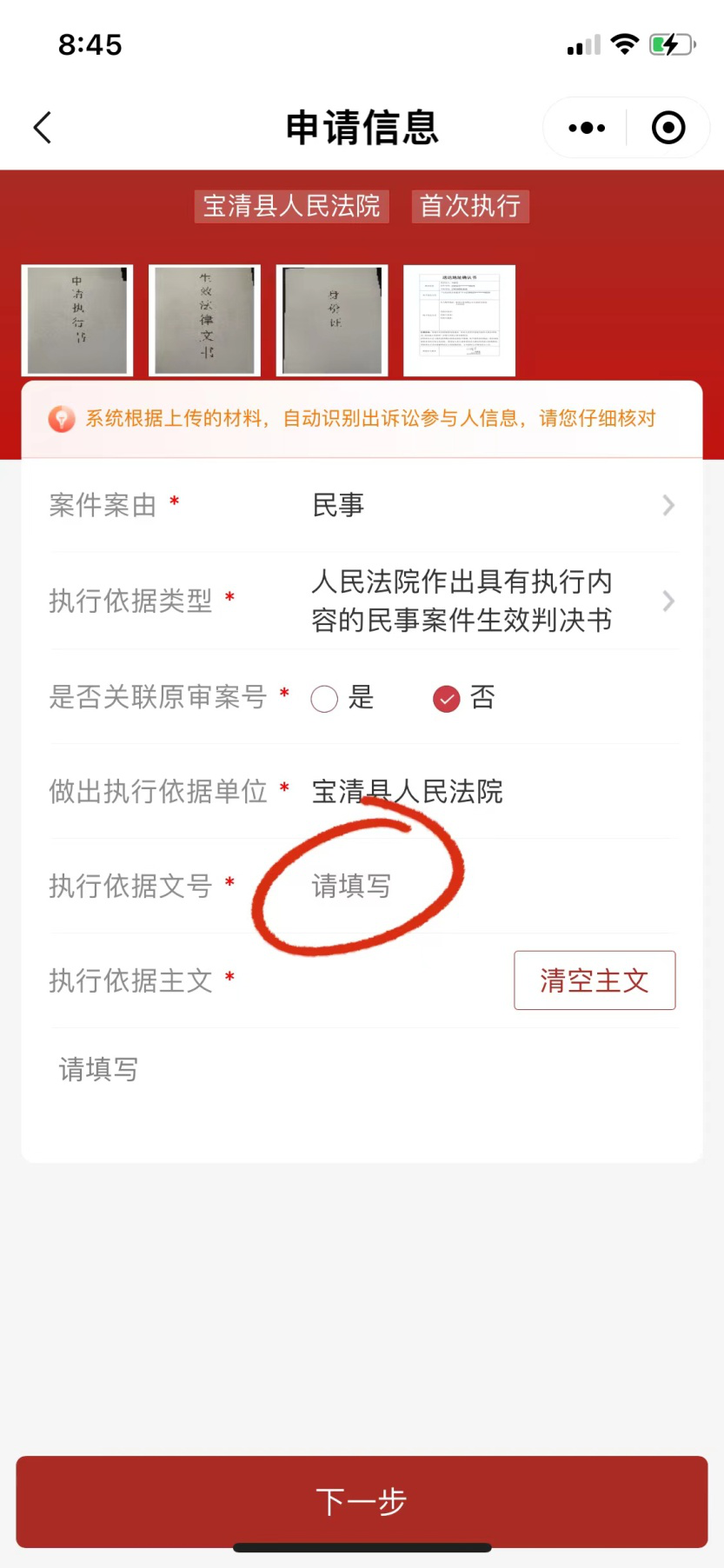Open the mini program more options menu
This screenshot has width=724, height=1568.
(587, 128)
